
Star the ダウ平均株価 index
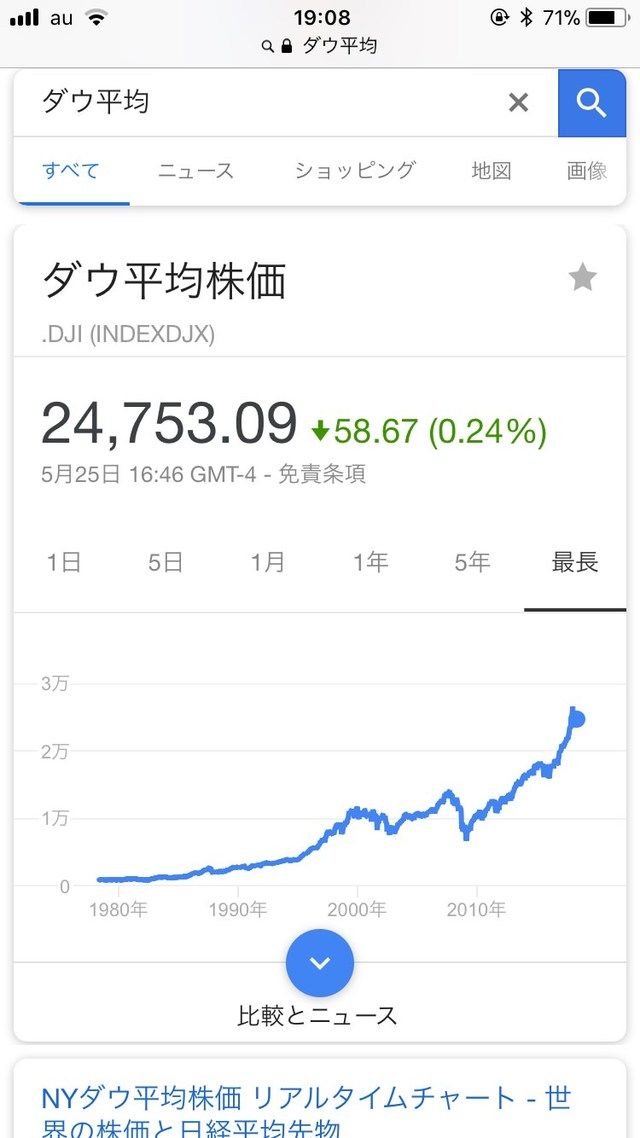coord(582,277)
